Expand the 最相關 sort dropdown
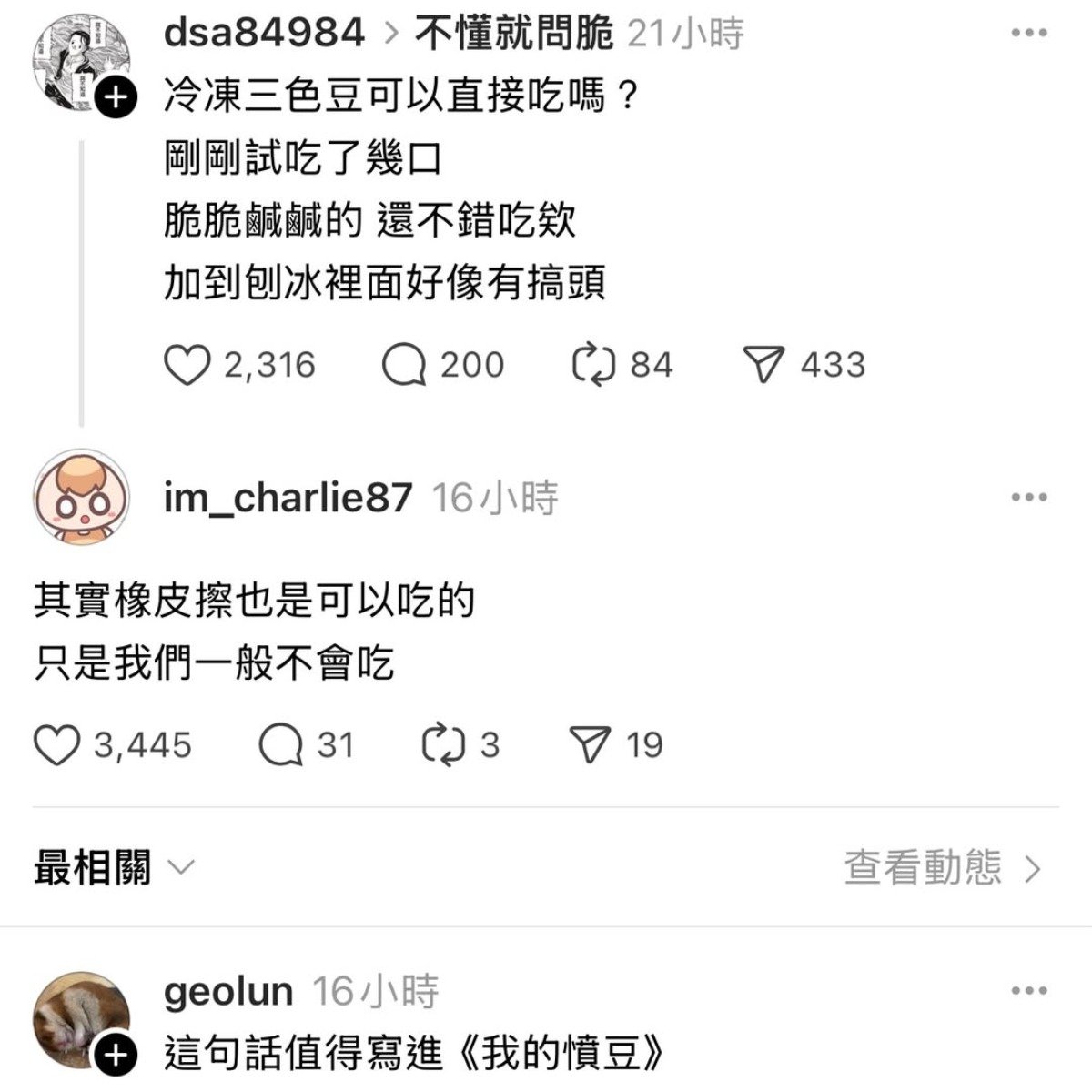 click(114, 868)
